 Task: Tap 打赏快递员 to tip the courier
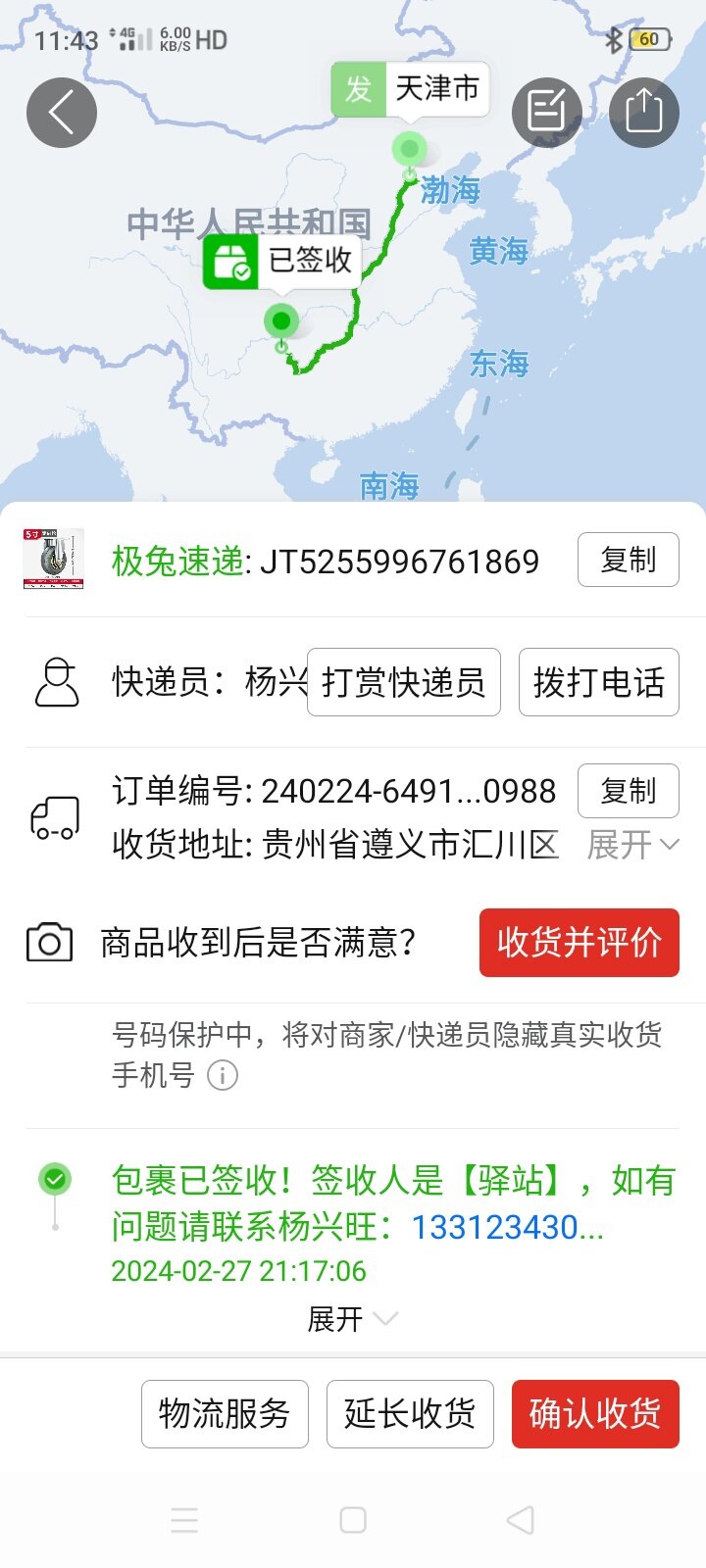(404, 682)
